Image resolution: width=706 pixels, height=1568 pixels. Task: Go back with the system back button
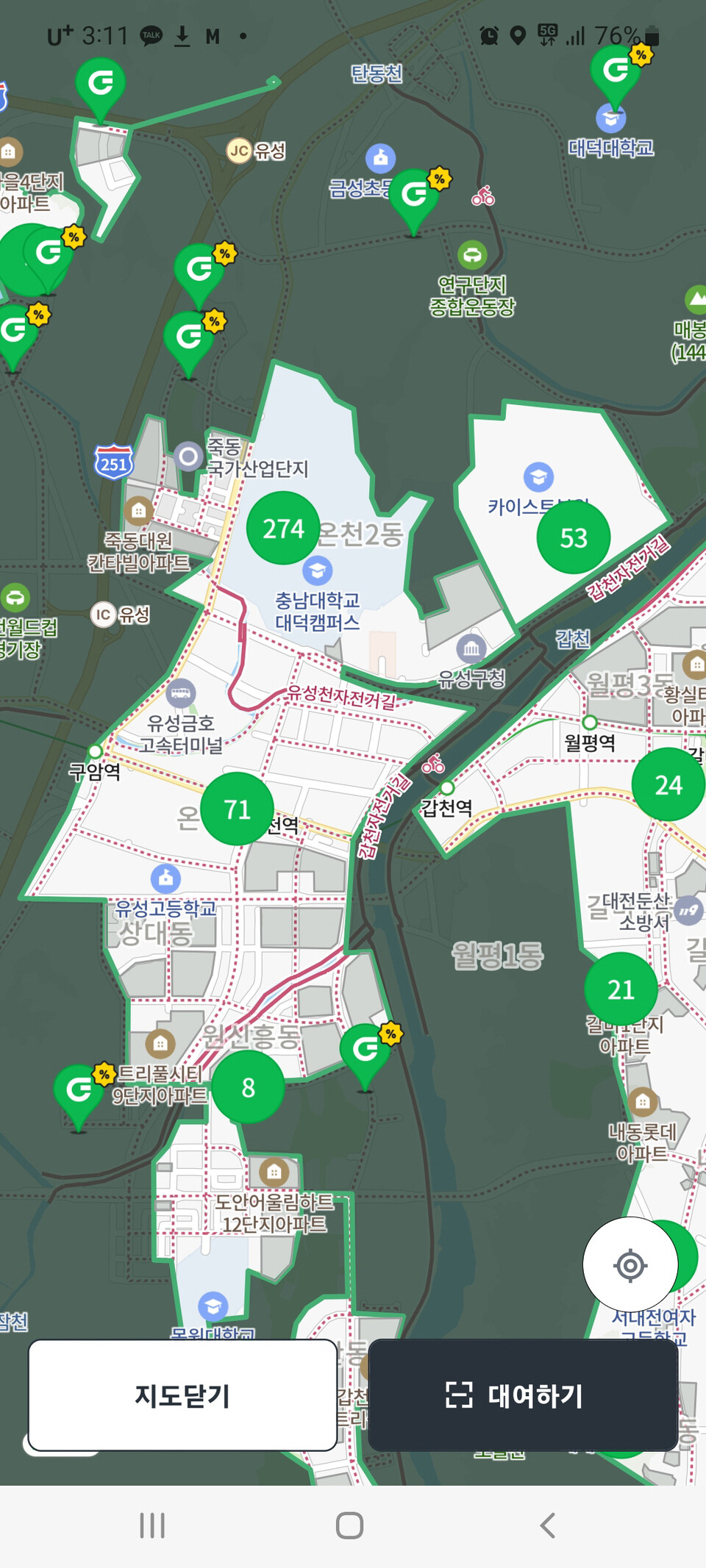(x=547, y=1525)
